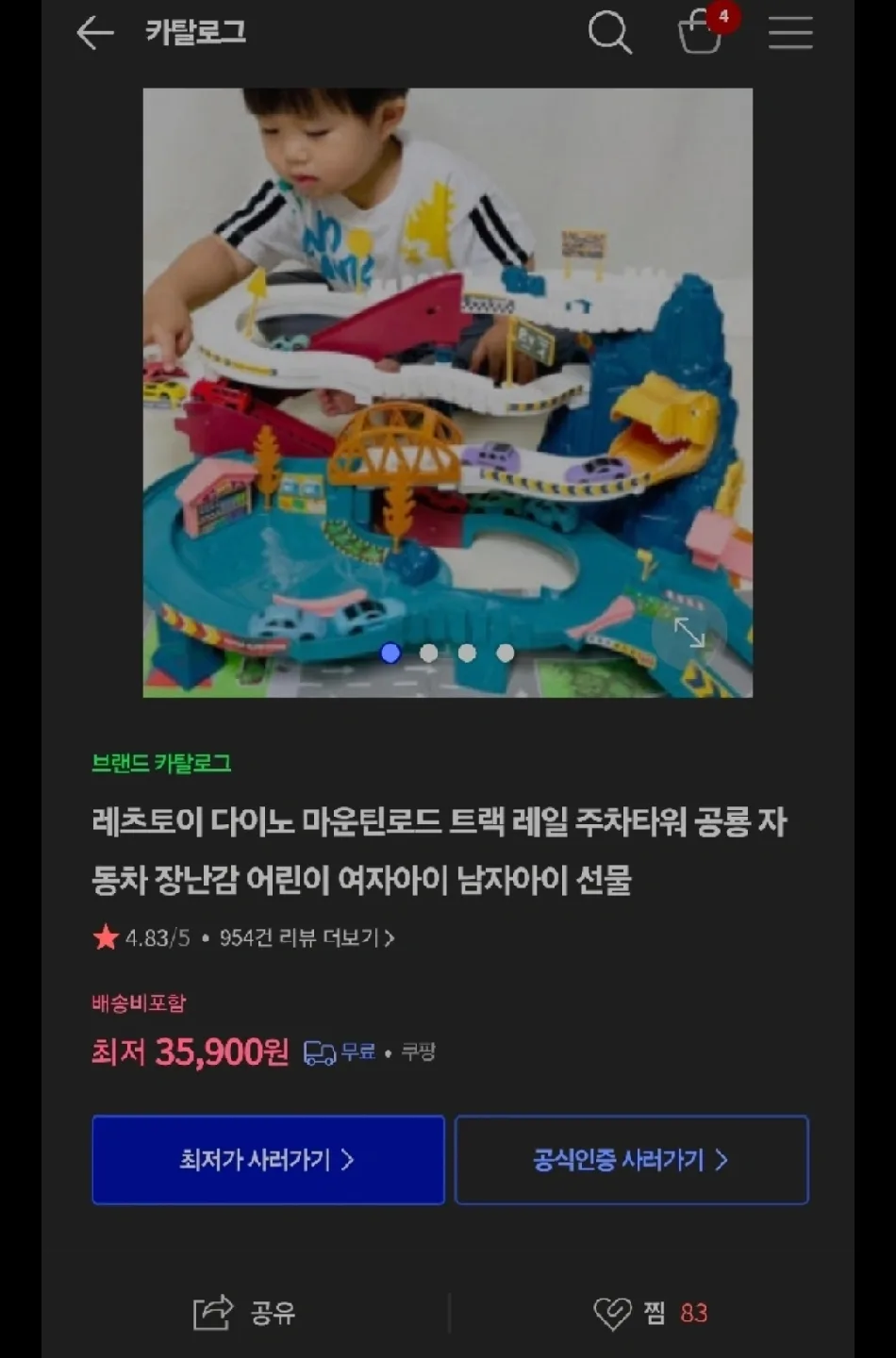Go back from the 카탈로그 page

click(x=94, y=33)
